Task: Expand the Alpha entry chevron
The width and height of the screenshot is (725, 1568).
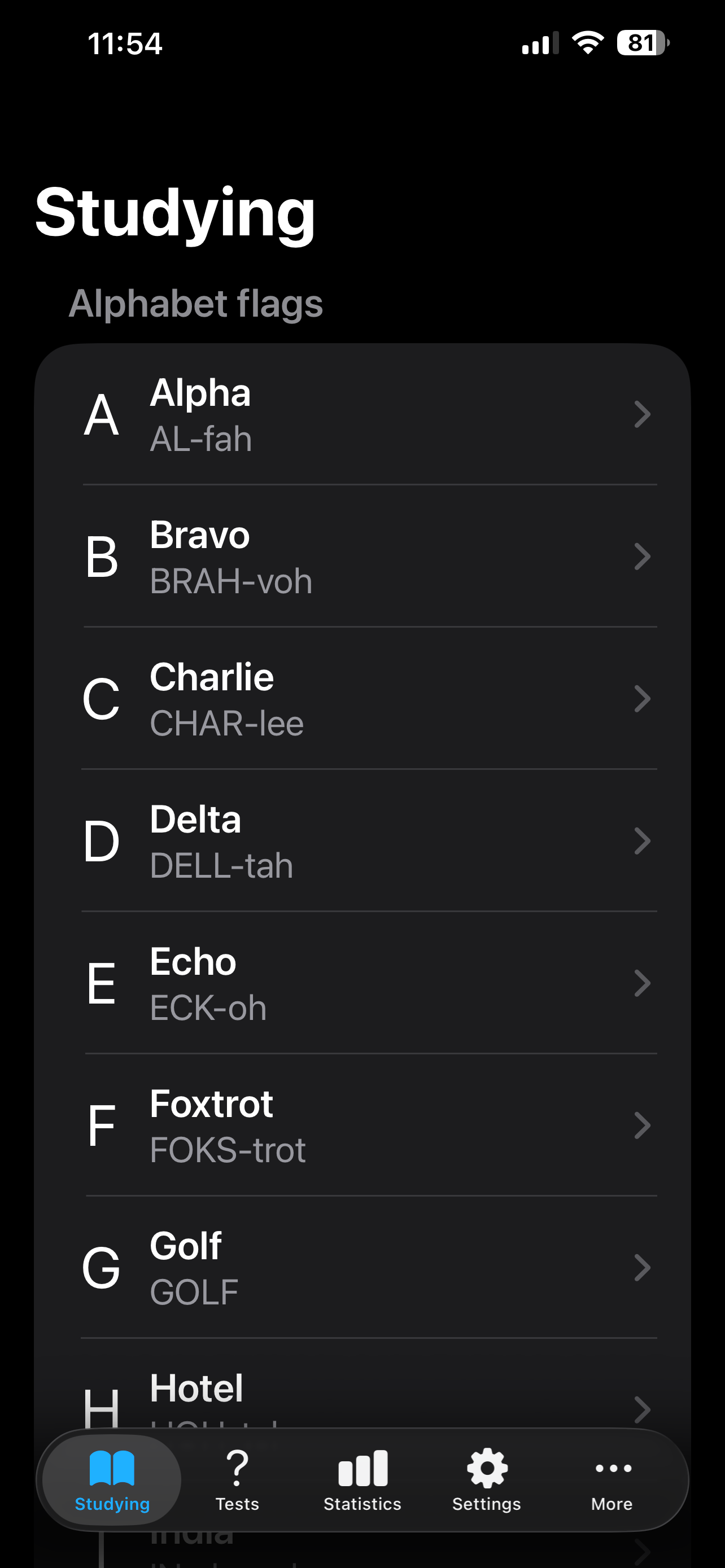Action: (643, 415)
